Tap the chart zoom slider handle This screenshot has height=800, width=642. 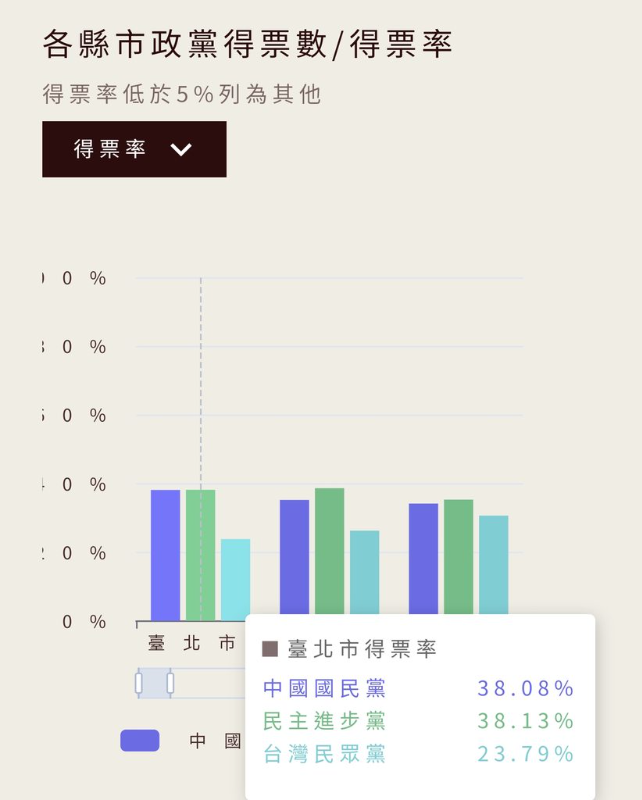click(170, 683)
